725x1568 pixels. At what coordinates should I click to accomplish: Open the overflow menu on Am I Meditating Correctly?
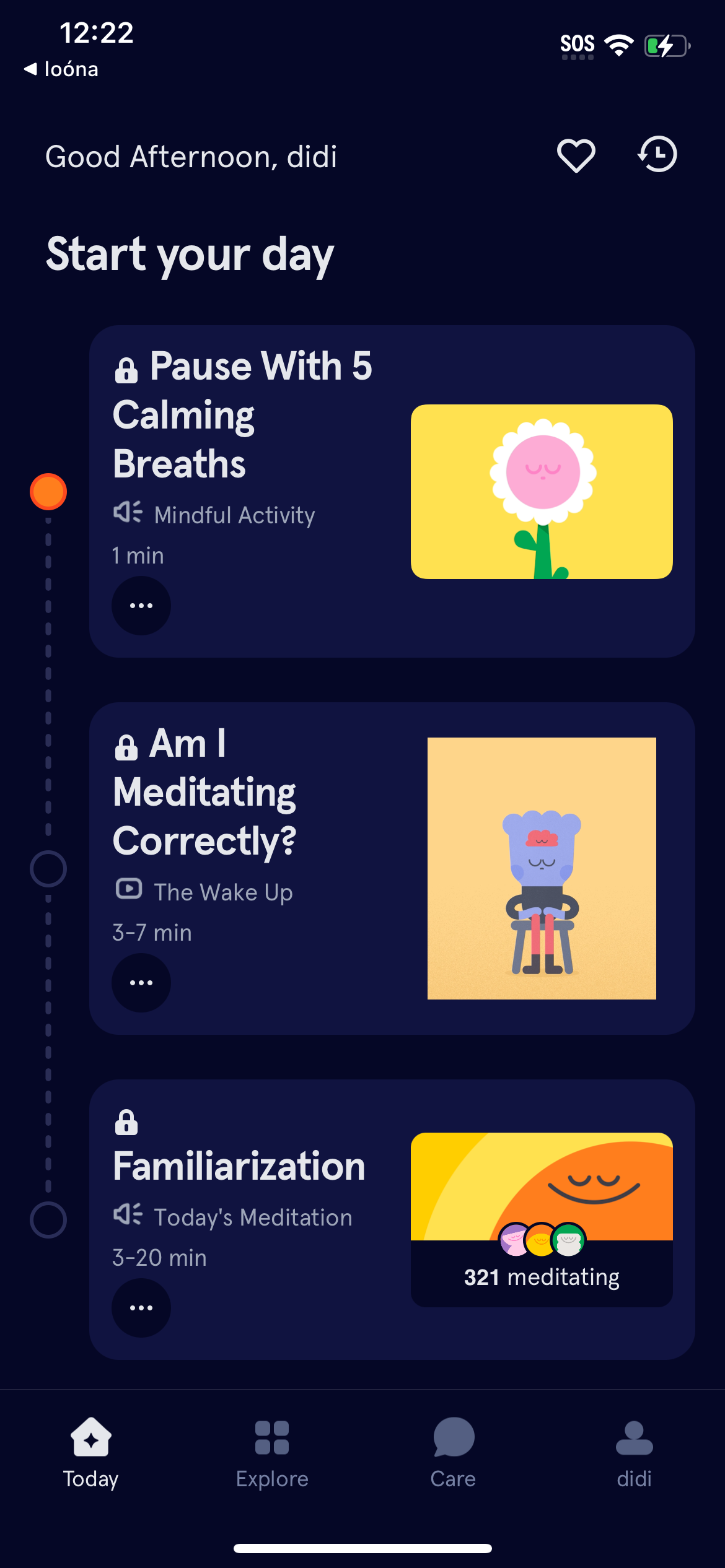tap(141, 982)
